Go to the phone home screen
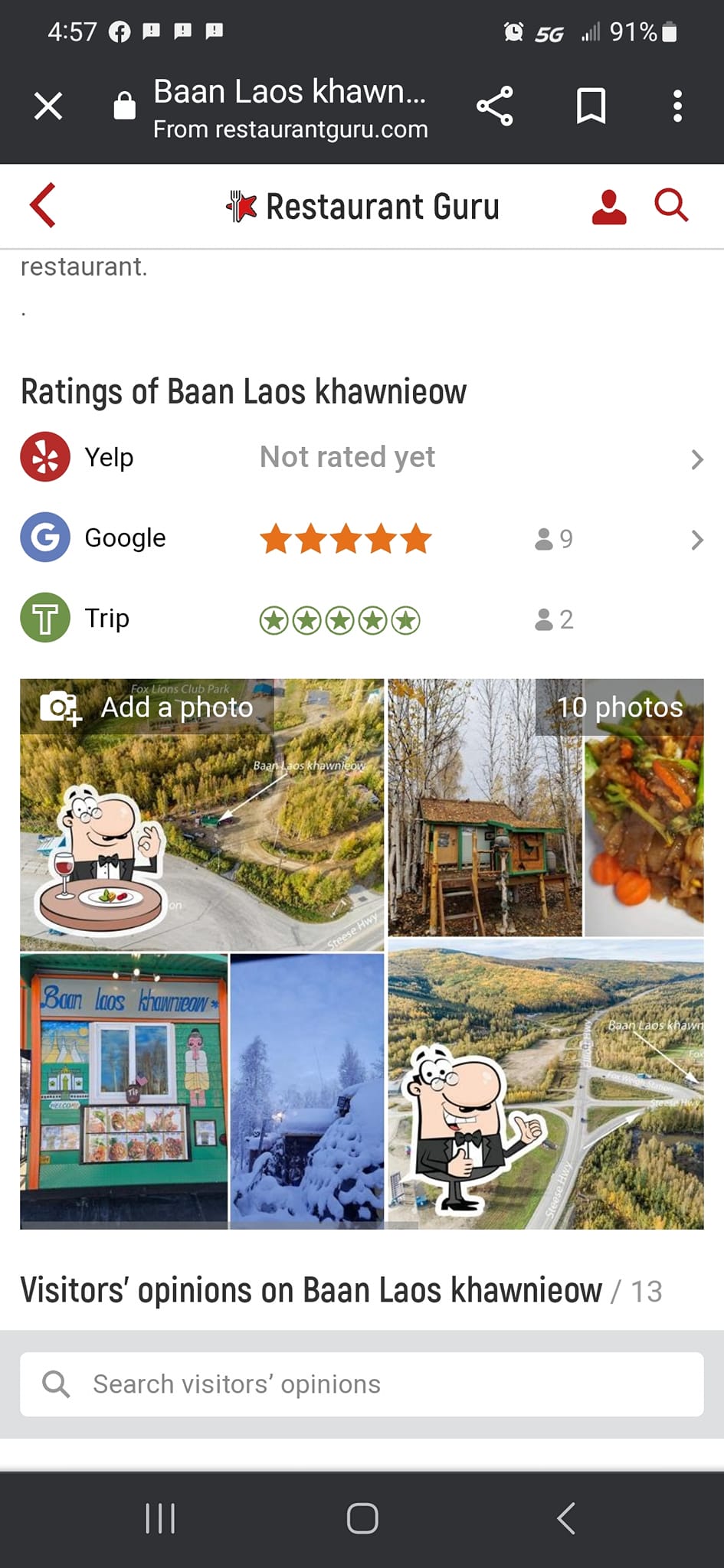The width and height of the screenshot is (724, 1568). click(362, 1518)
